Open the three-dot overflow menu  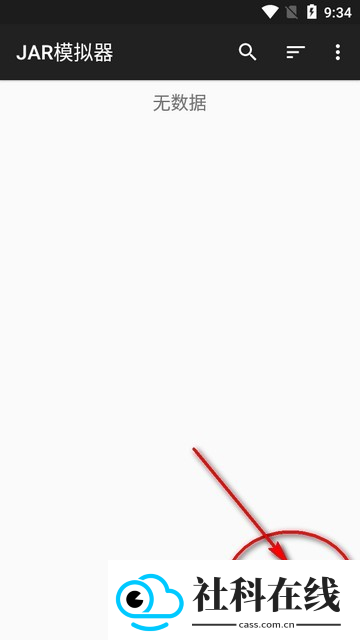coord(338,52)
